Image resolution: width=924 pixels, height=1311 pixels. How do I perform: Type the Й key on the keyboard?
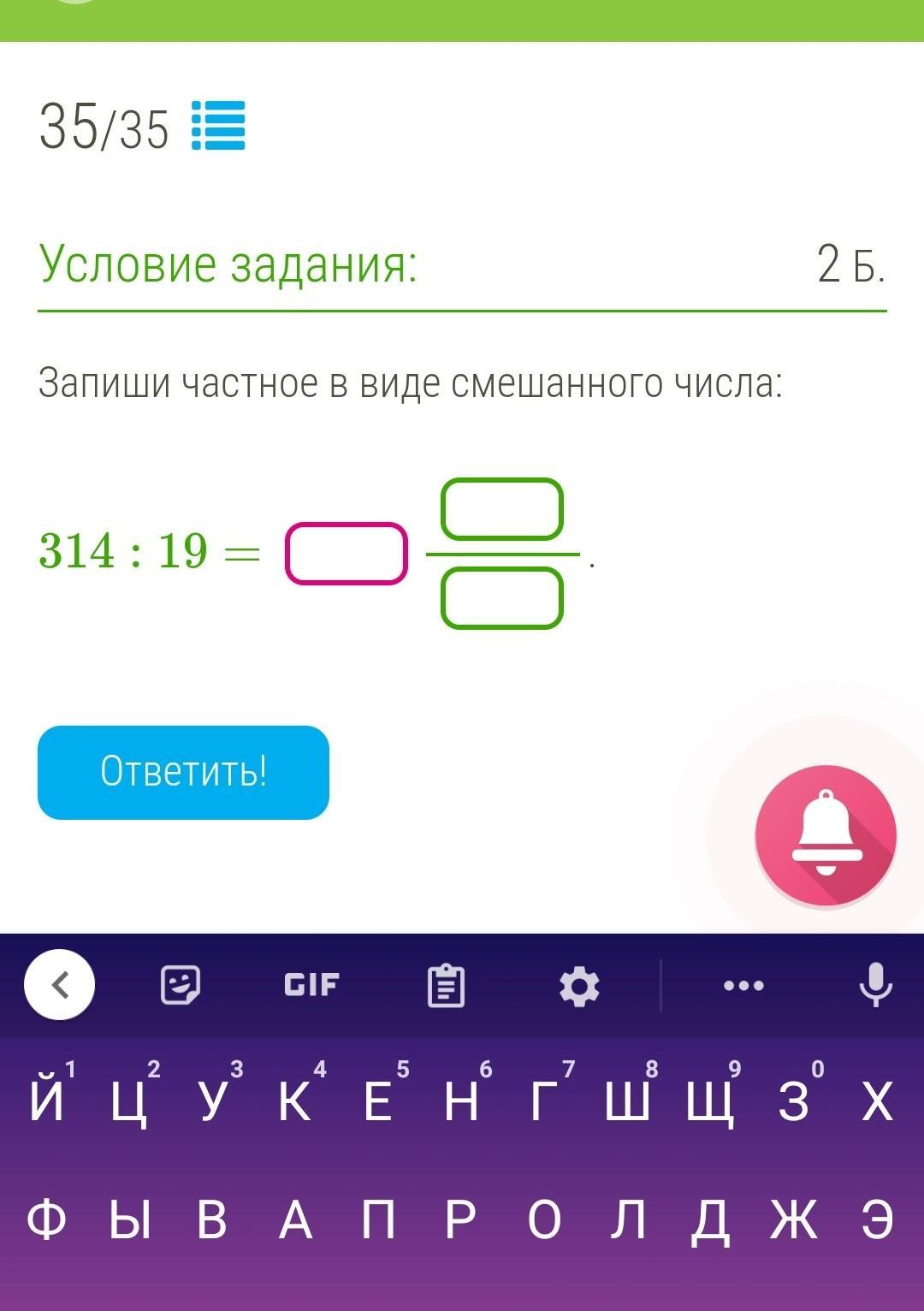coord(47,1100)
